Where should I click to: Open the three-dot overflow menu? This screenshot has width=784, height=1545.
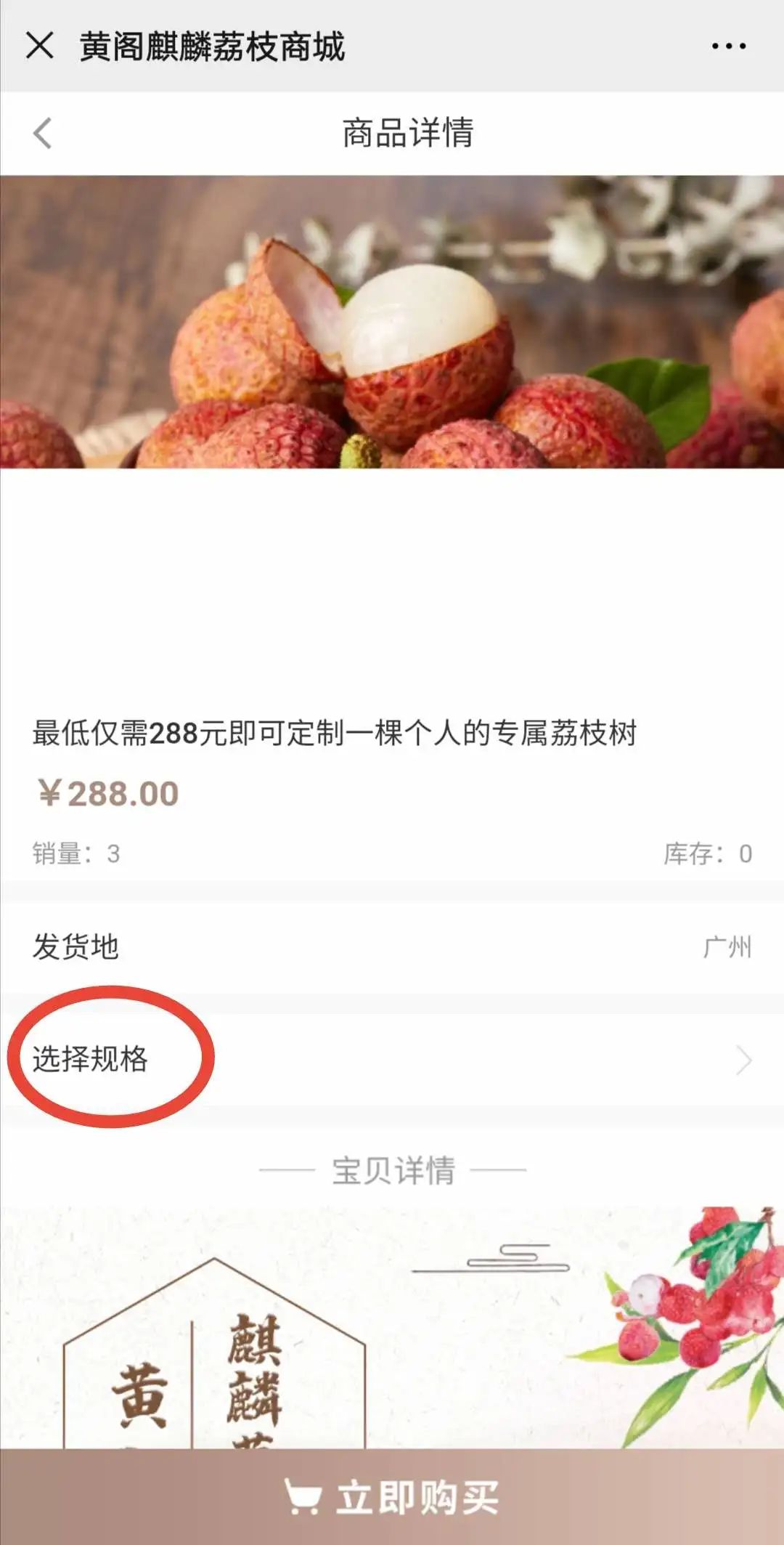click(x=728, y=46)
